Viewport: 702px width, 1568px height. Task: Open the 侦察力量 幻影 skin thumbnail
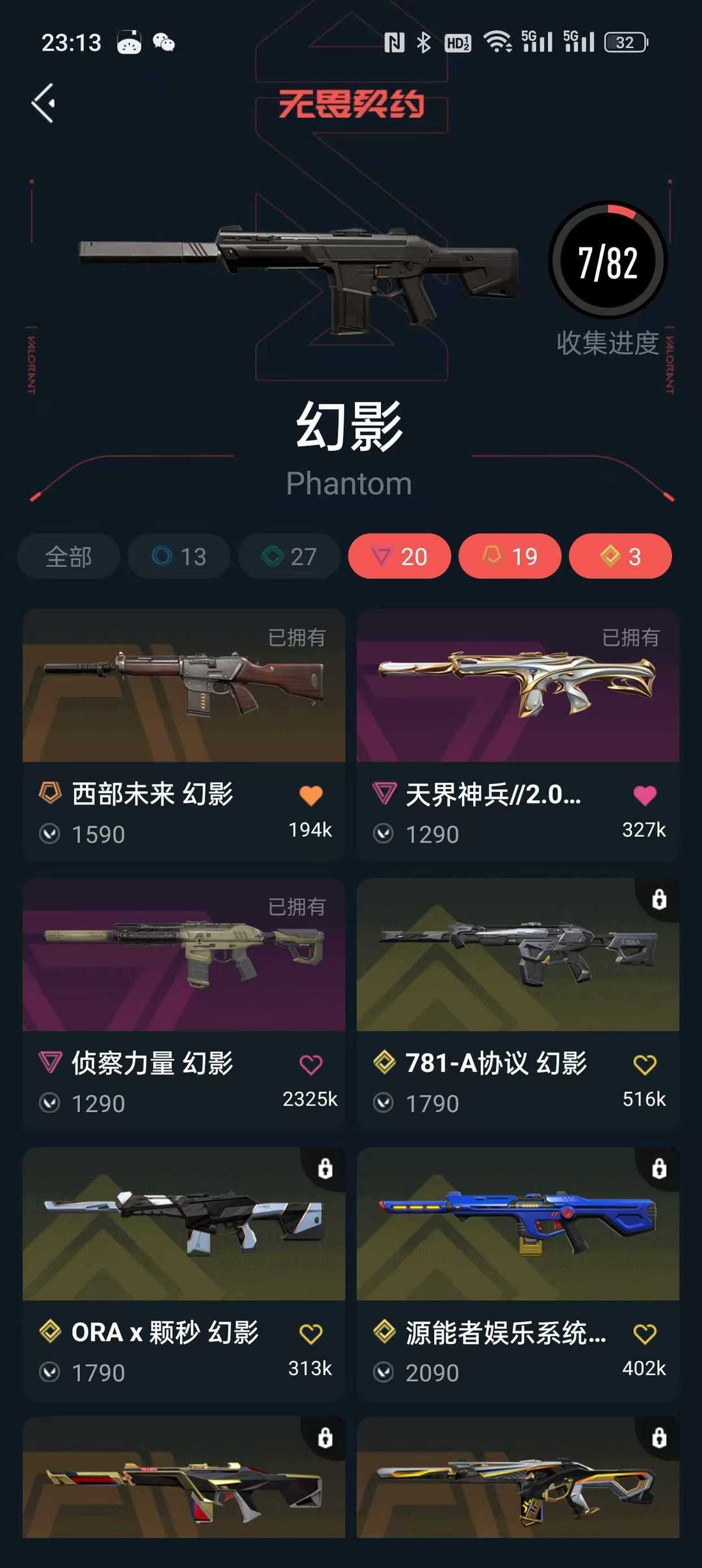coord(183,961)
